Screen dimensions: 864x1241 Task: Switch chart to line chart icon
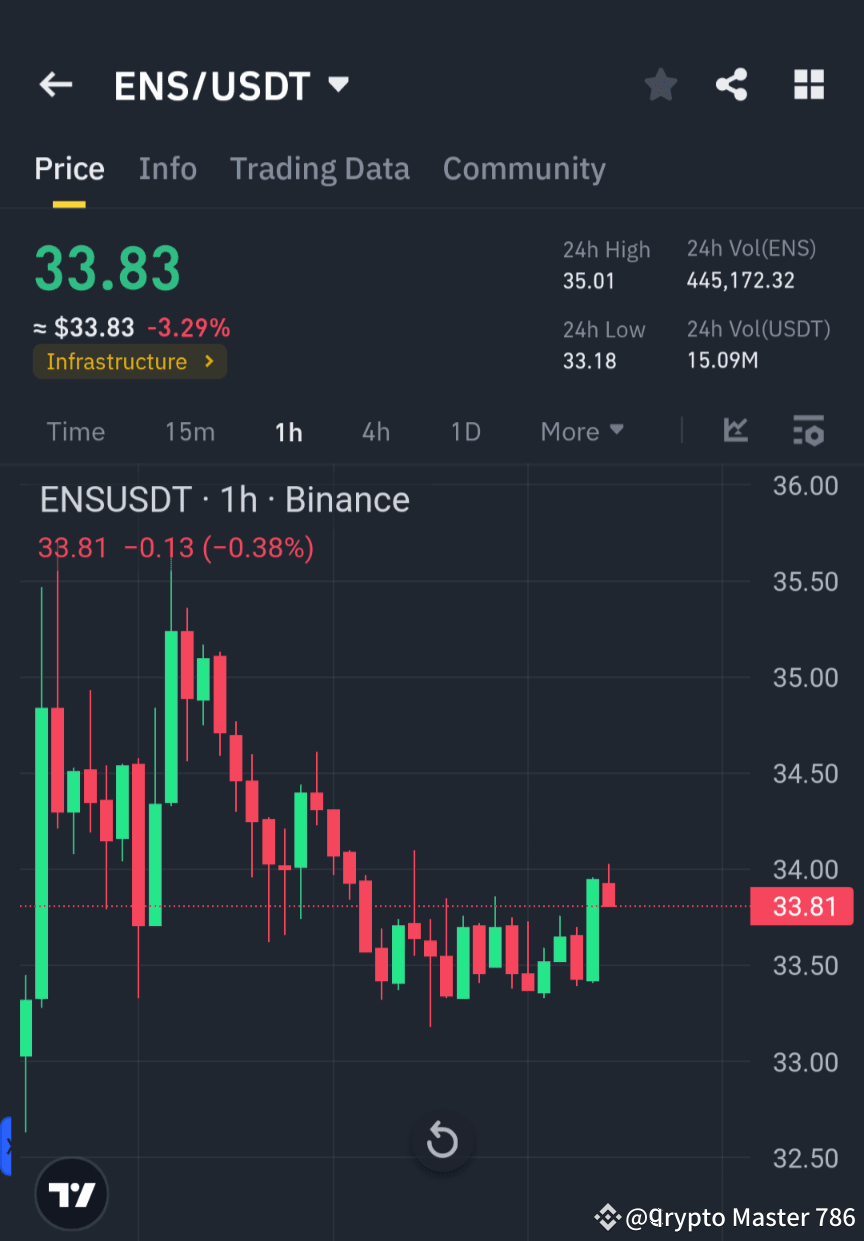735,431
